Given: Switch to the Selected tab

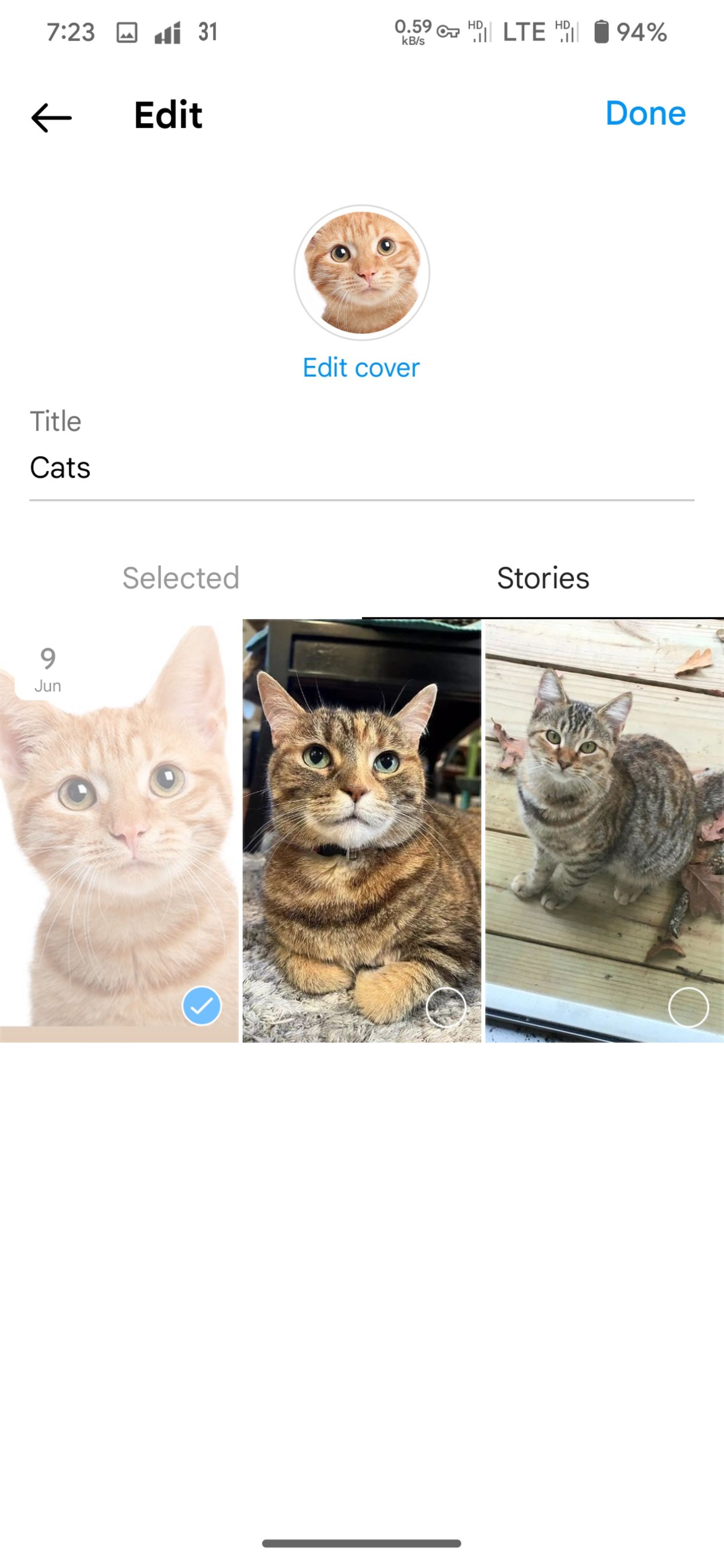Looking at the screenshot, I should (181, 578).
